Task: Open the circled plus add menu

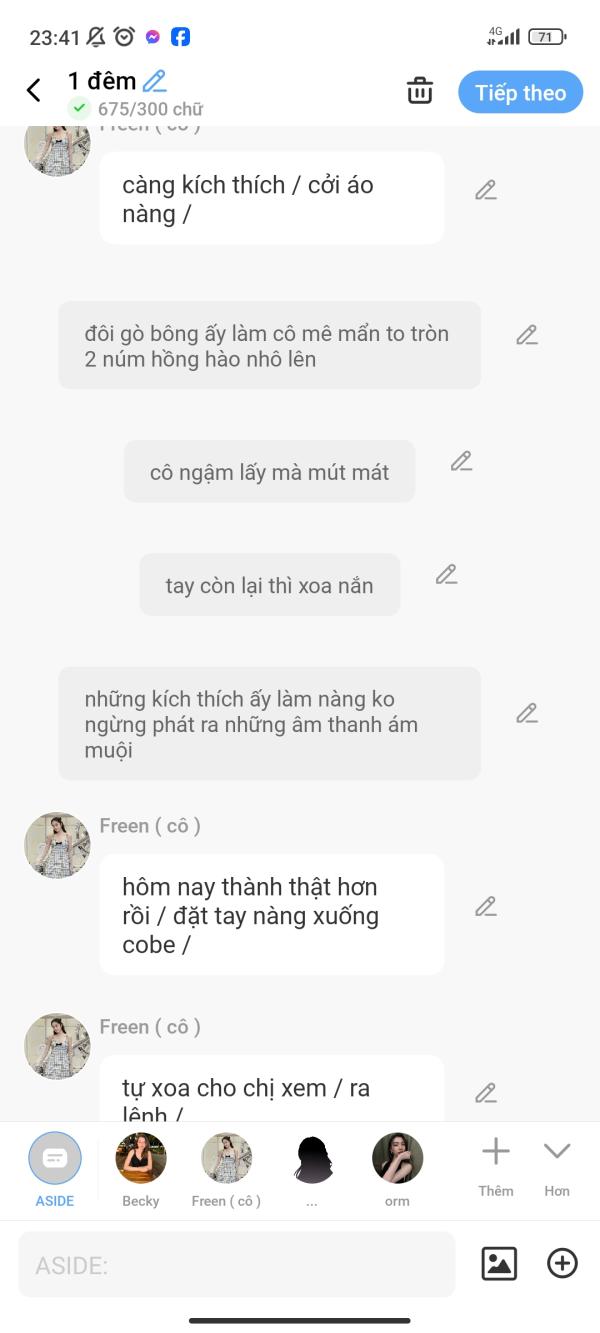Action: point(562,1264)
